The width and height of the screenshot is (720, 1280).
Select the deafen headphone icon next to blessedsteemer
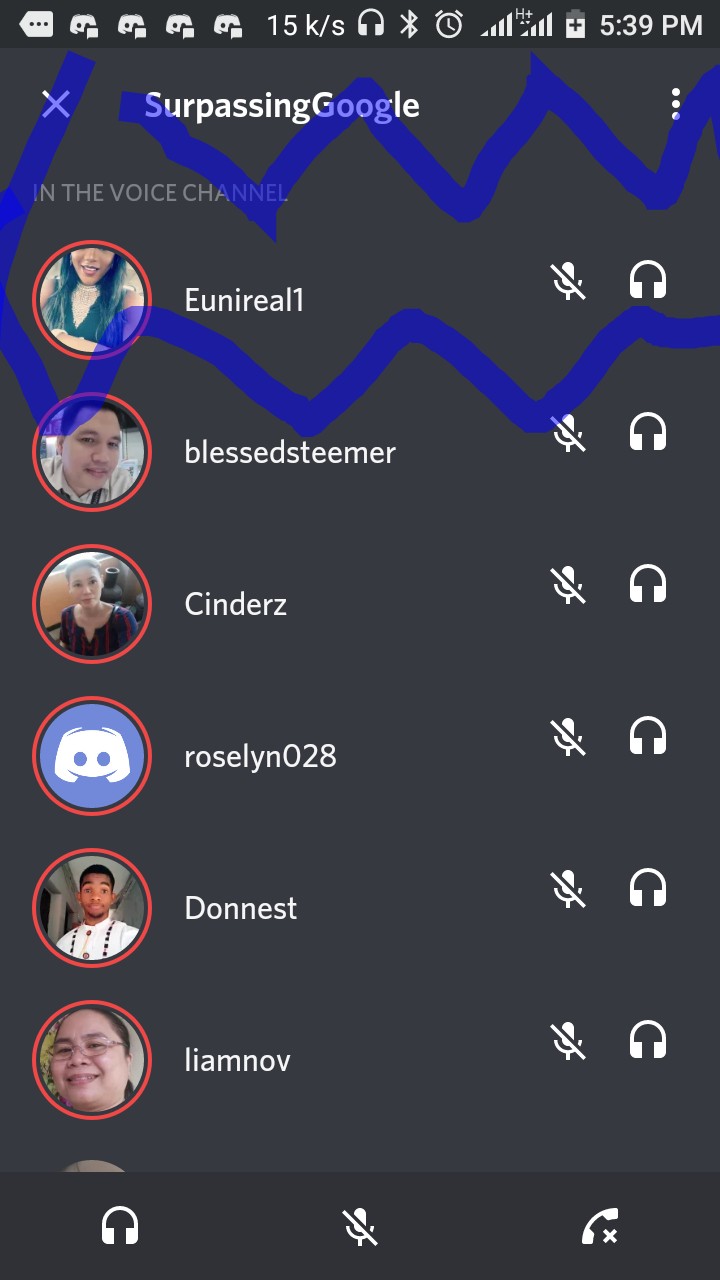point(648,433)
